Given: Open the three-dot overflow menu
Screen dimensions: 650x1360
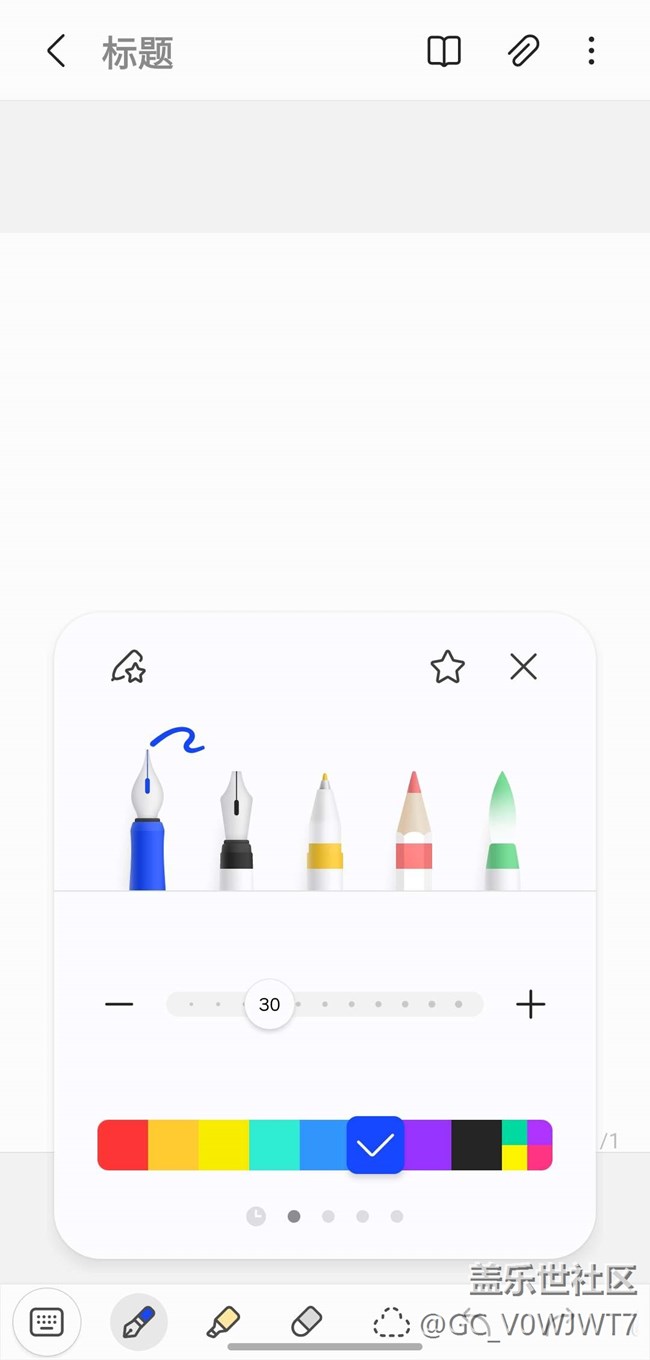Looking at the screenshot, I should pos(591,51).
